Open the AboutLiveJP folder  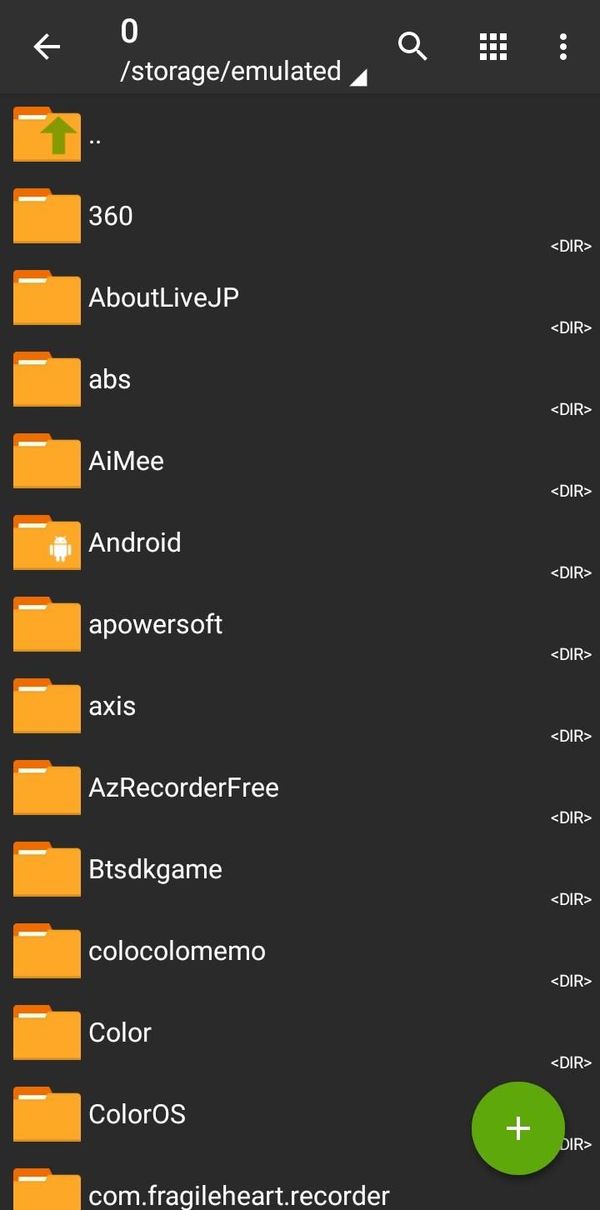click(x=300, y=299)
